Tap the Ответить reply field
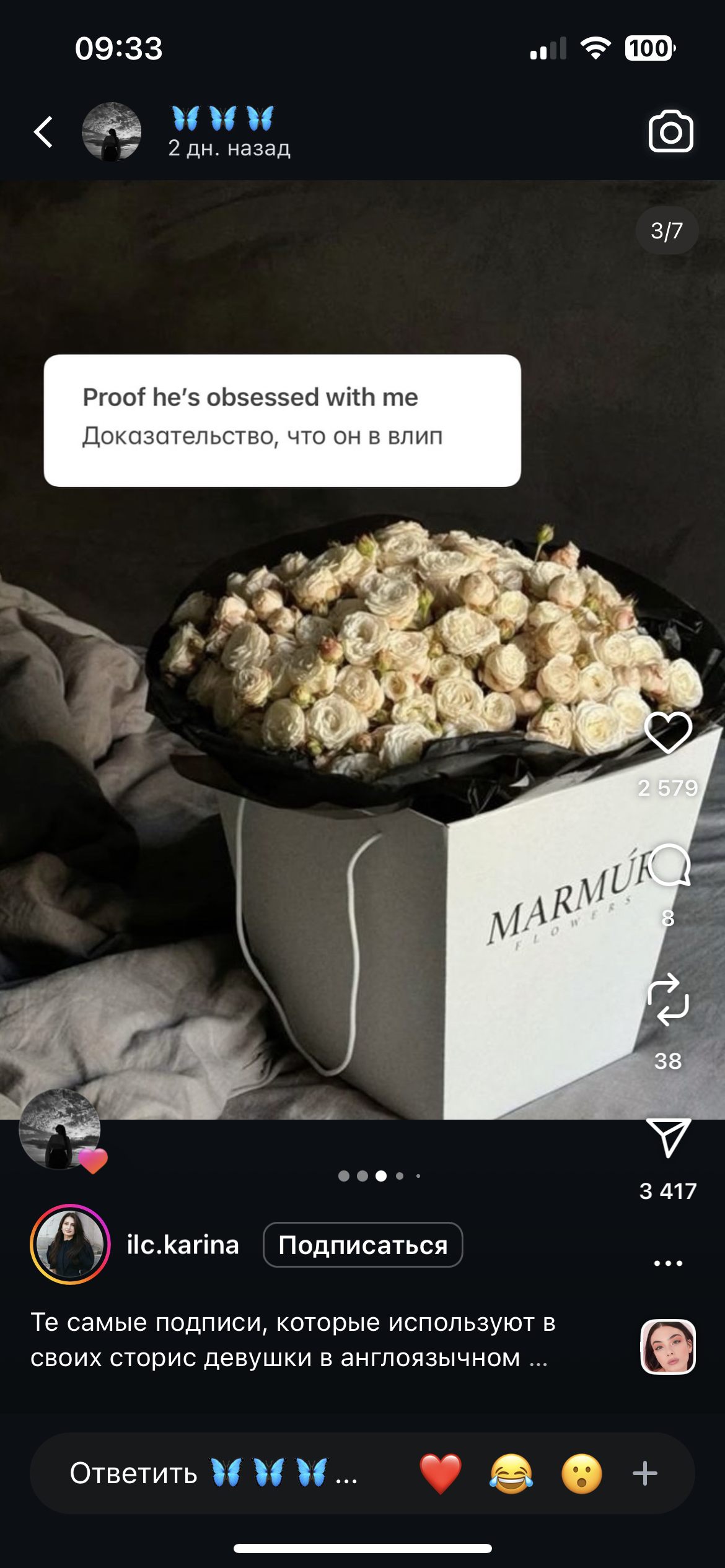The width and height of the screenshot is (725, 1568). click(x=213, y=1473)
